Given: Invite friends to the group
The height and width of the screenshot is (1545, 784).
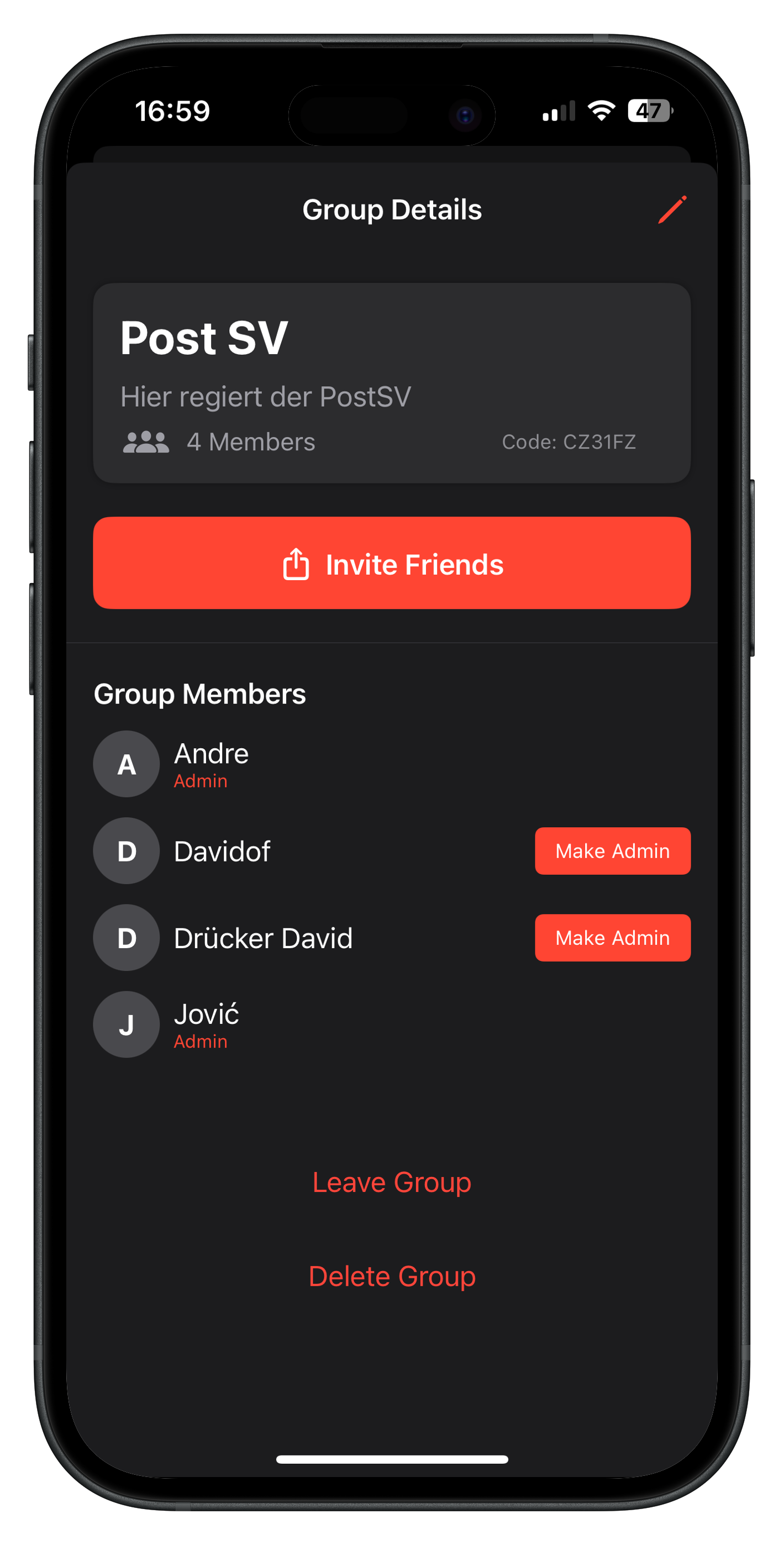Looking at the screenshot, I should pyautogui.click(x=392, y=563).
